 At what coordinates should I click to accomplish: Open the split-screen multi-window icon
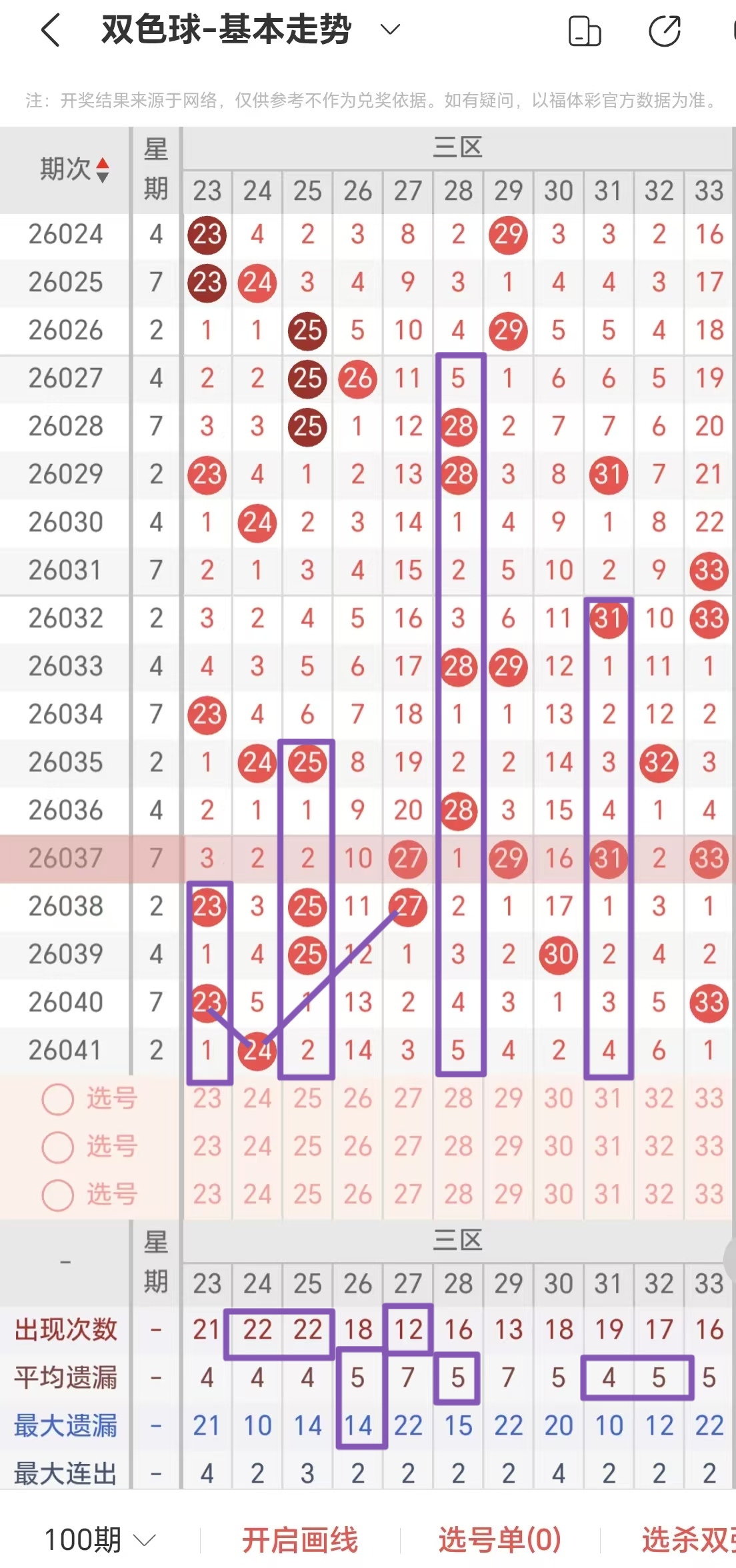[585, 31]
